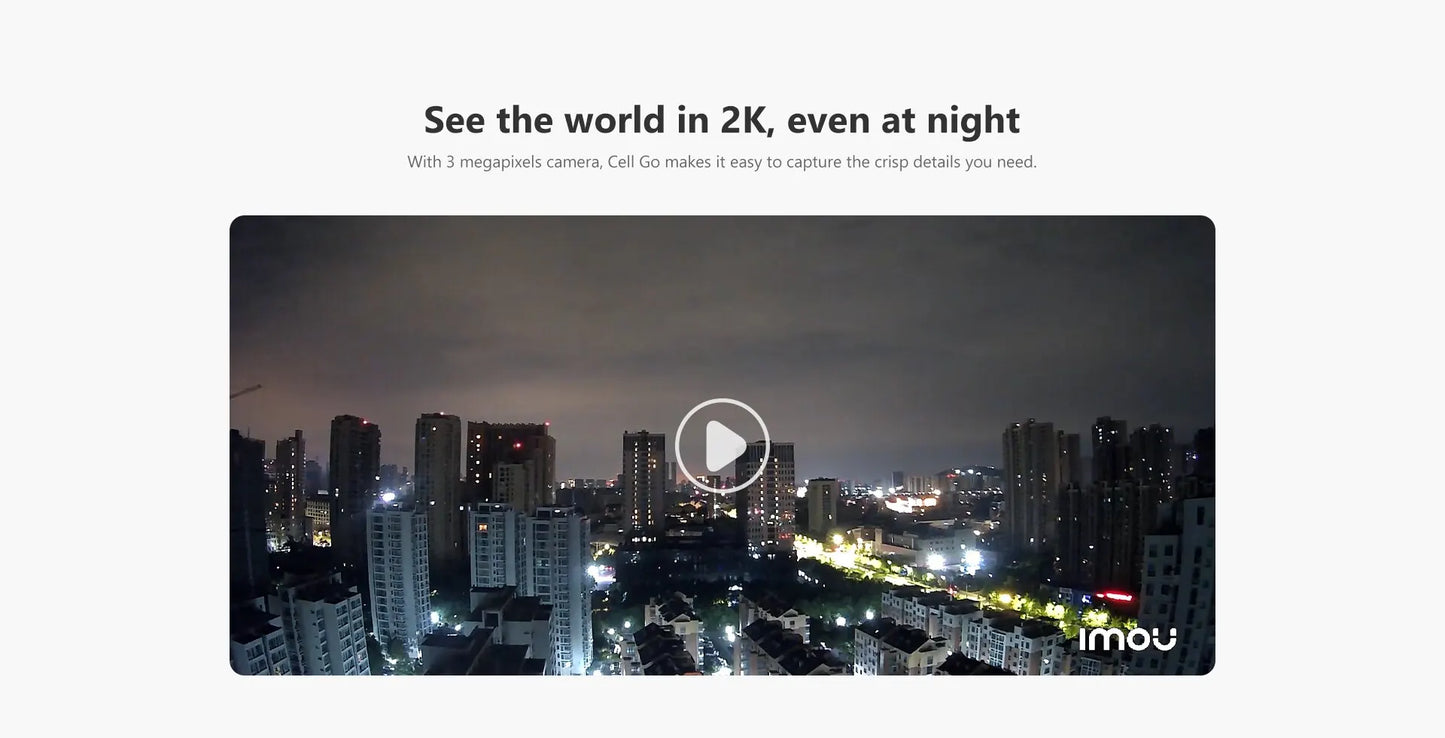Play the 2K night vision video
The height and width of the screenshot is (738, 1445).
click(722, 446)
